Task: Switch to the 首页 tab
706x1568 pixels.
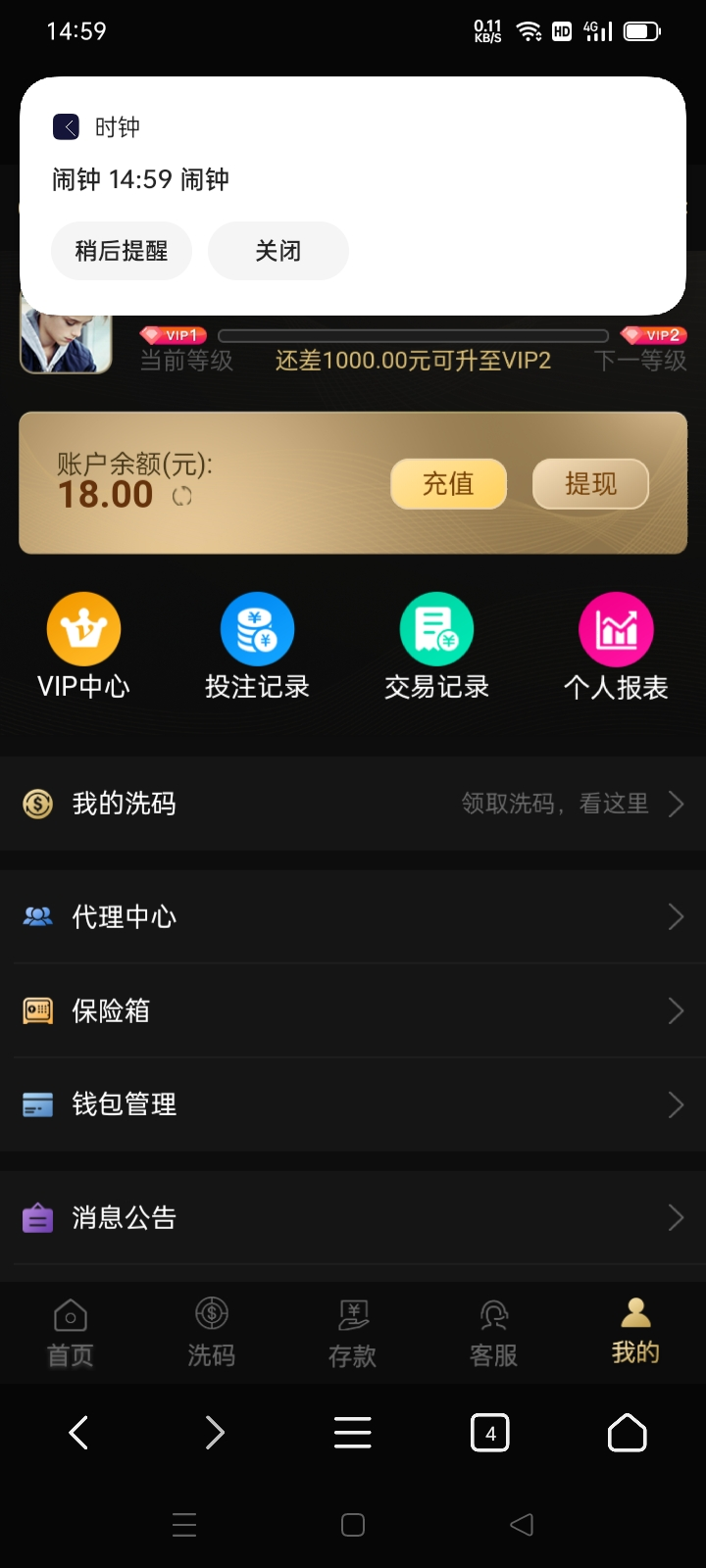Action: coord(71,1333)
